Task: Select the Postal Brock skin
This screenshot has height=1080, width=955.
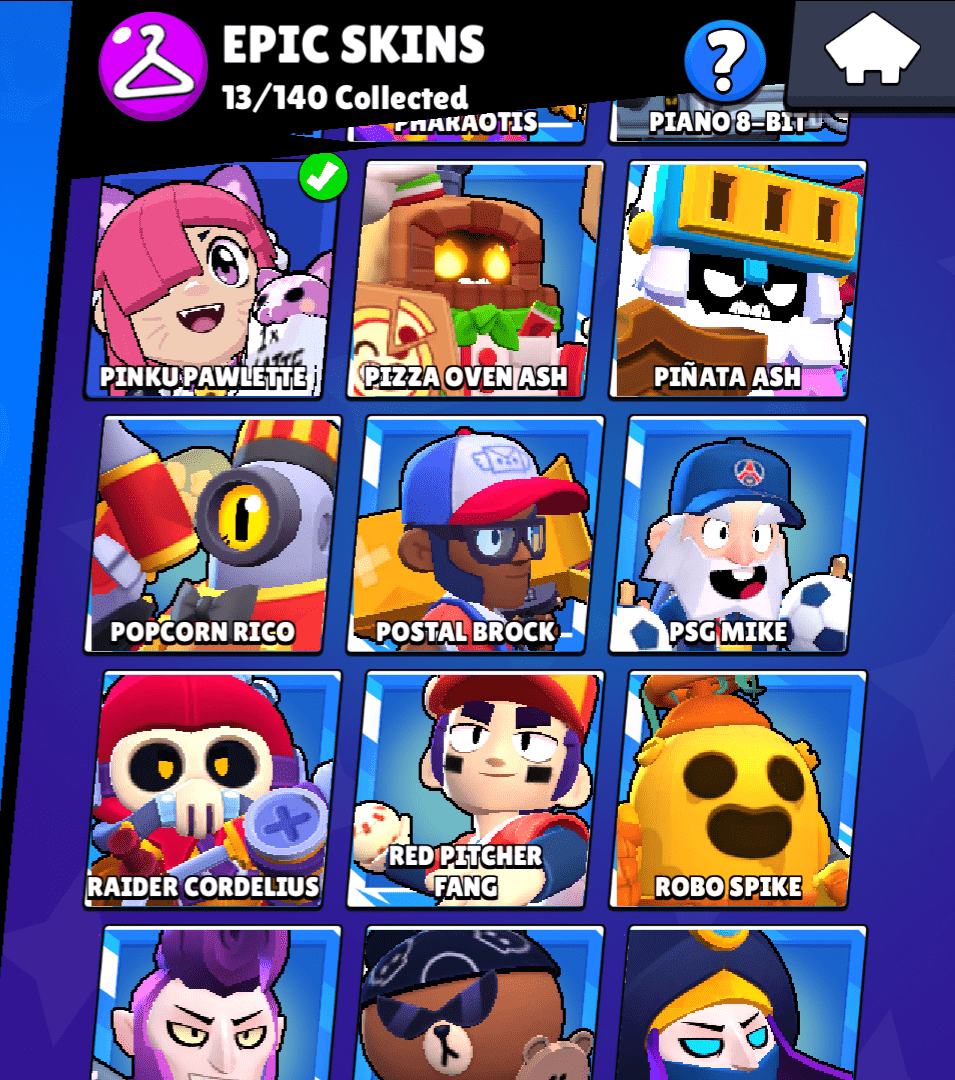Action: pos(476,535)
